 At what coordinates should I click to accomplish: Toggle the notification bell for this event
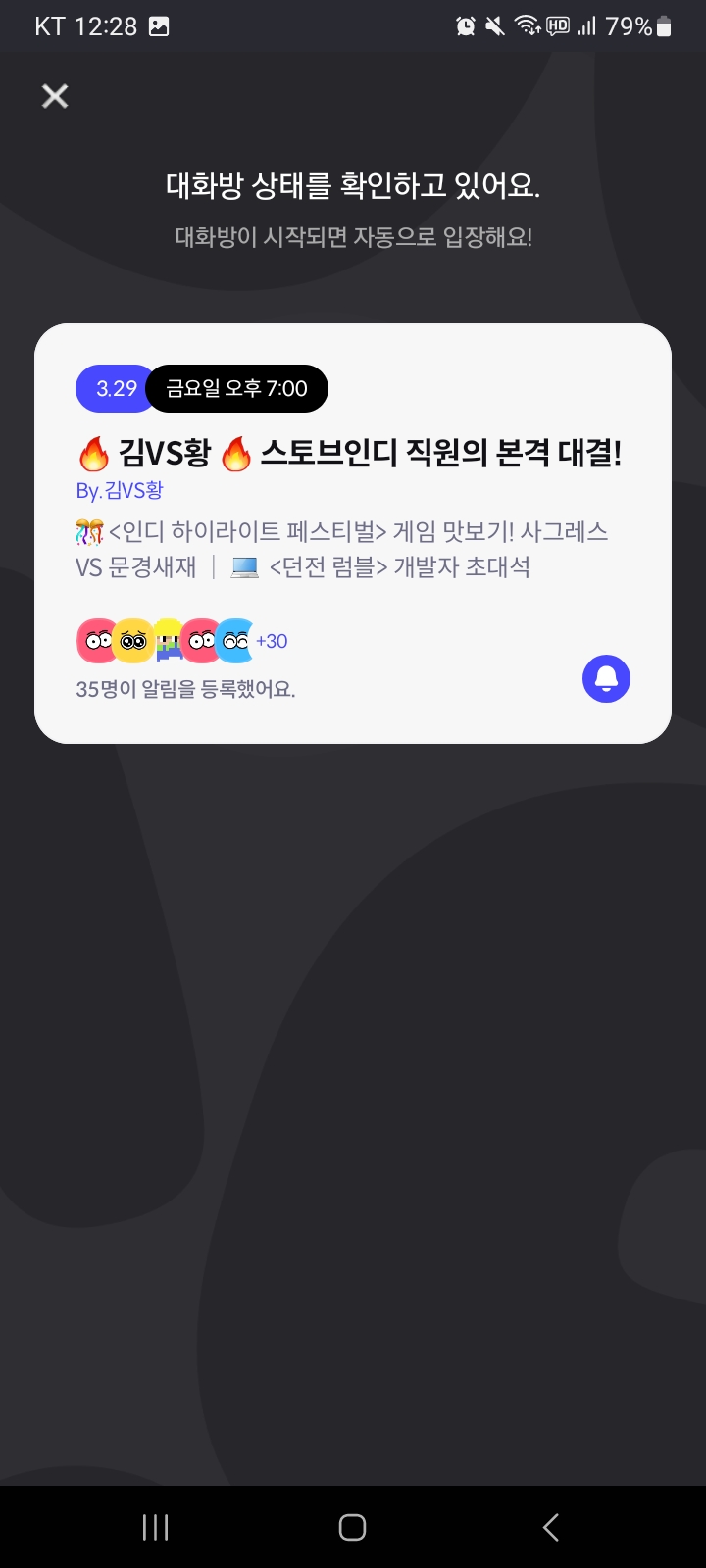[606, 678]
